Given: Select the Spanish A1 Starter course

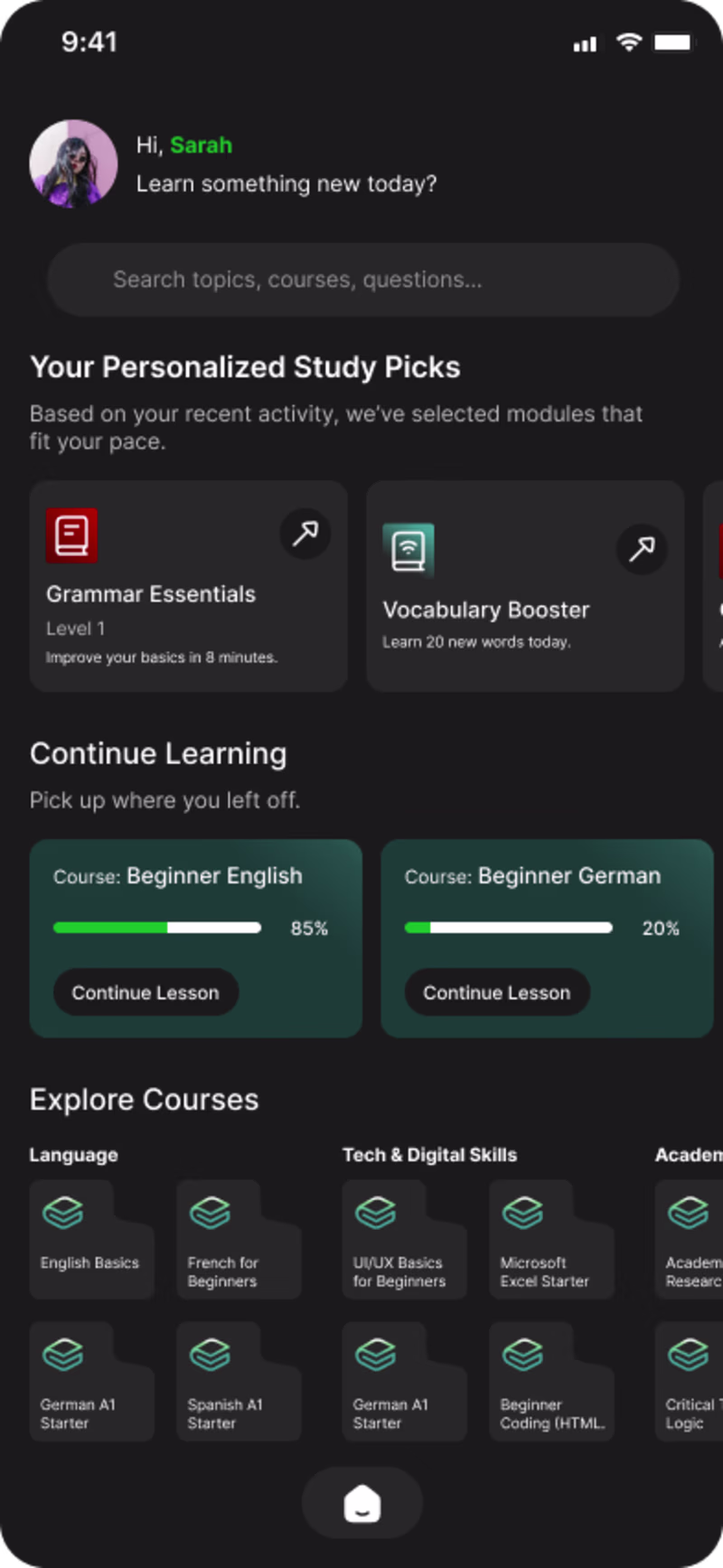Looking at the screenshot, I should (x=238, y=1382).
